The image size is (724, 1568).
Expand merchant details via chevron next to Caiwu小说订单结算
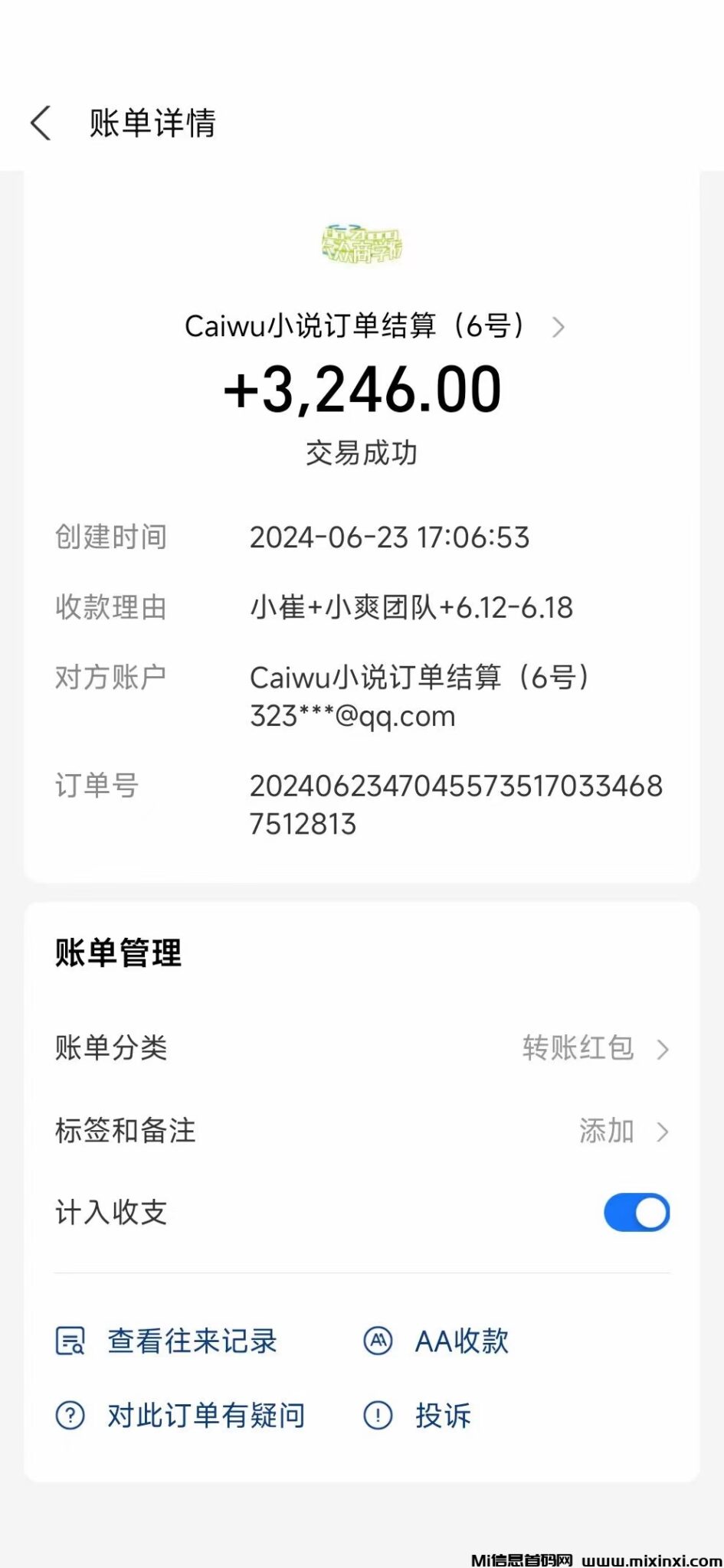[x=559, y=326]
